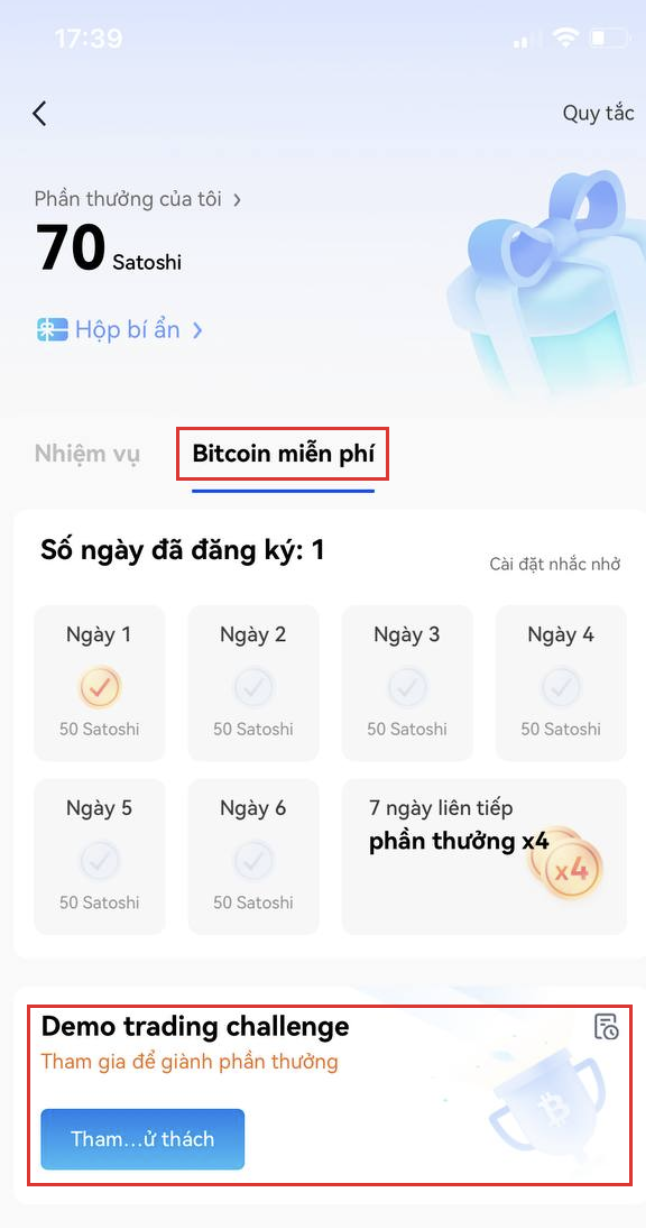646x1228 pixels.
Task: Open Cài đặt nhắc nhở reminder settings
Action: (x=555, y=564)
